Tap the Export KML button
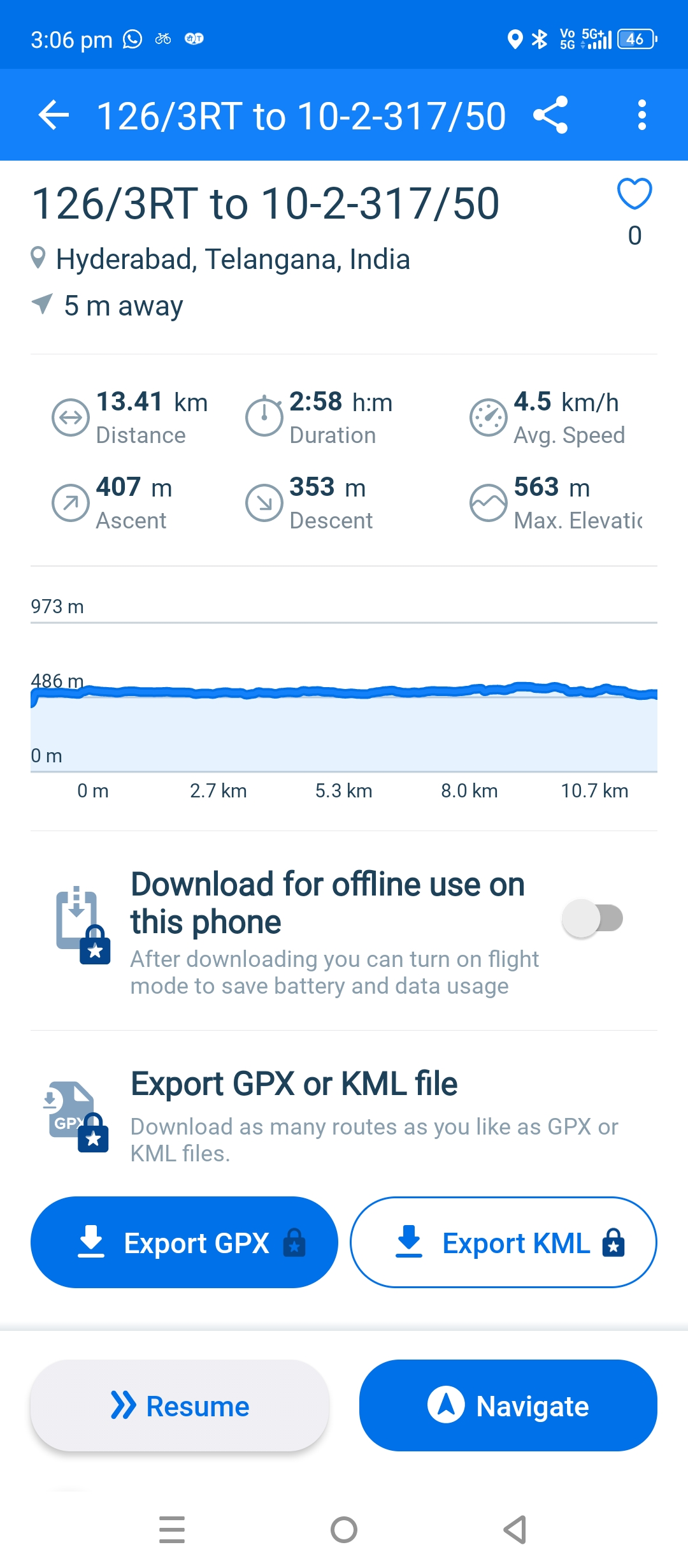Screen dimensions: 688x1568 [x=503, y=1242]
